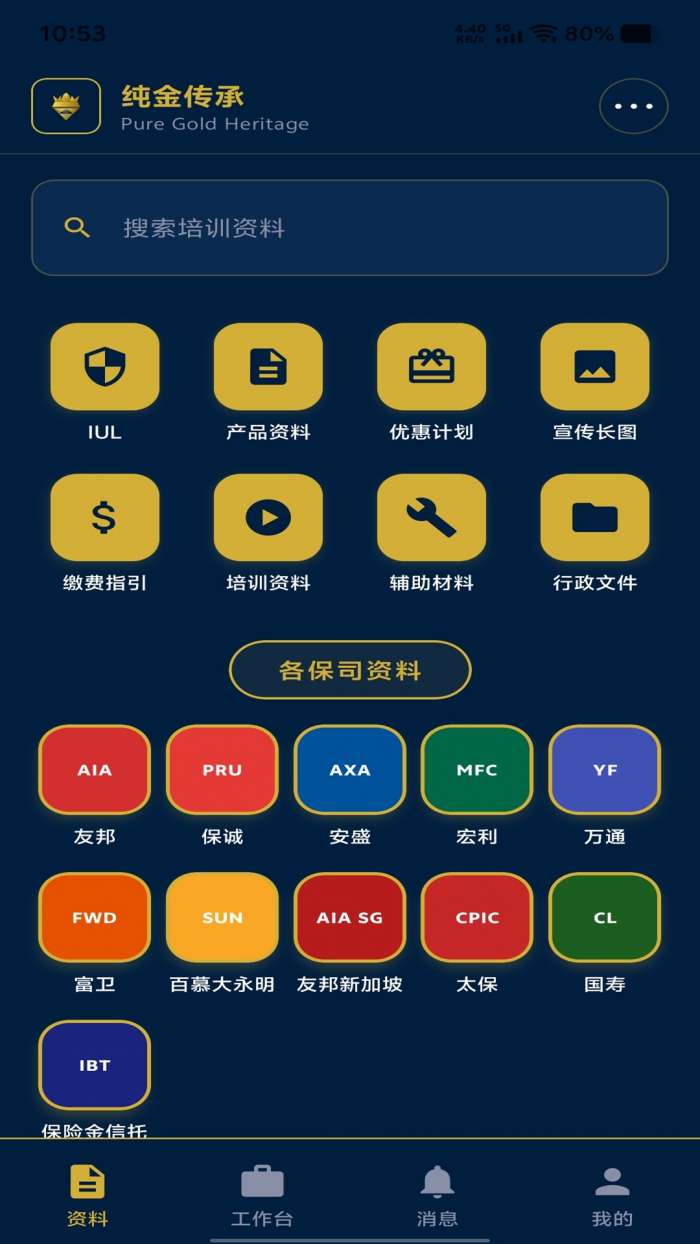Image resolution: width=700 pixels, height=1244 pixels.
Task: Select the MFC 宏利 insurer tile
Action: coord(477,770)
